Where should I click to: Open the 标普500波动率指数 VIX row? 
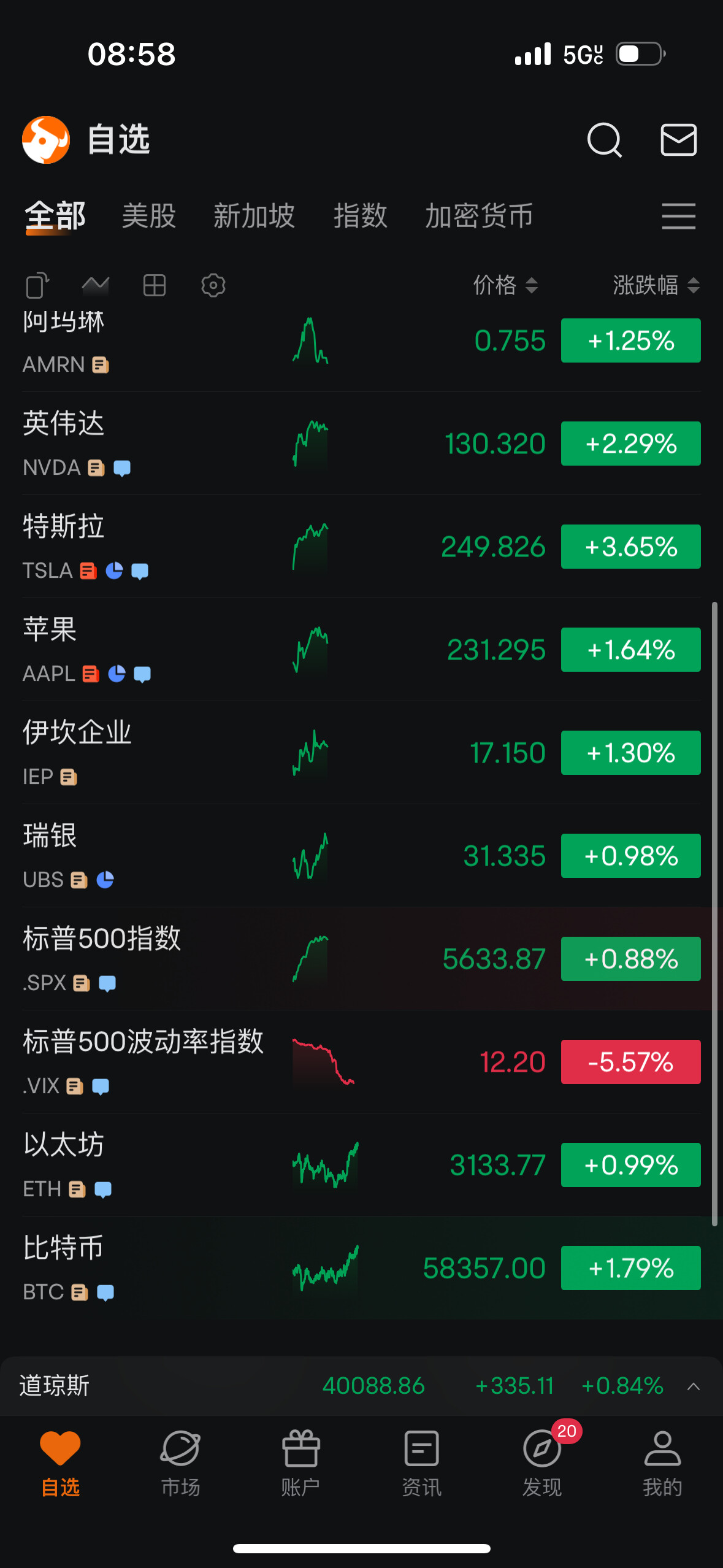point(362,1062)
